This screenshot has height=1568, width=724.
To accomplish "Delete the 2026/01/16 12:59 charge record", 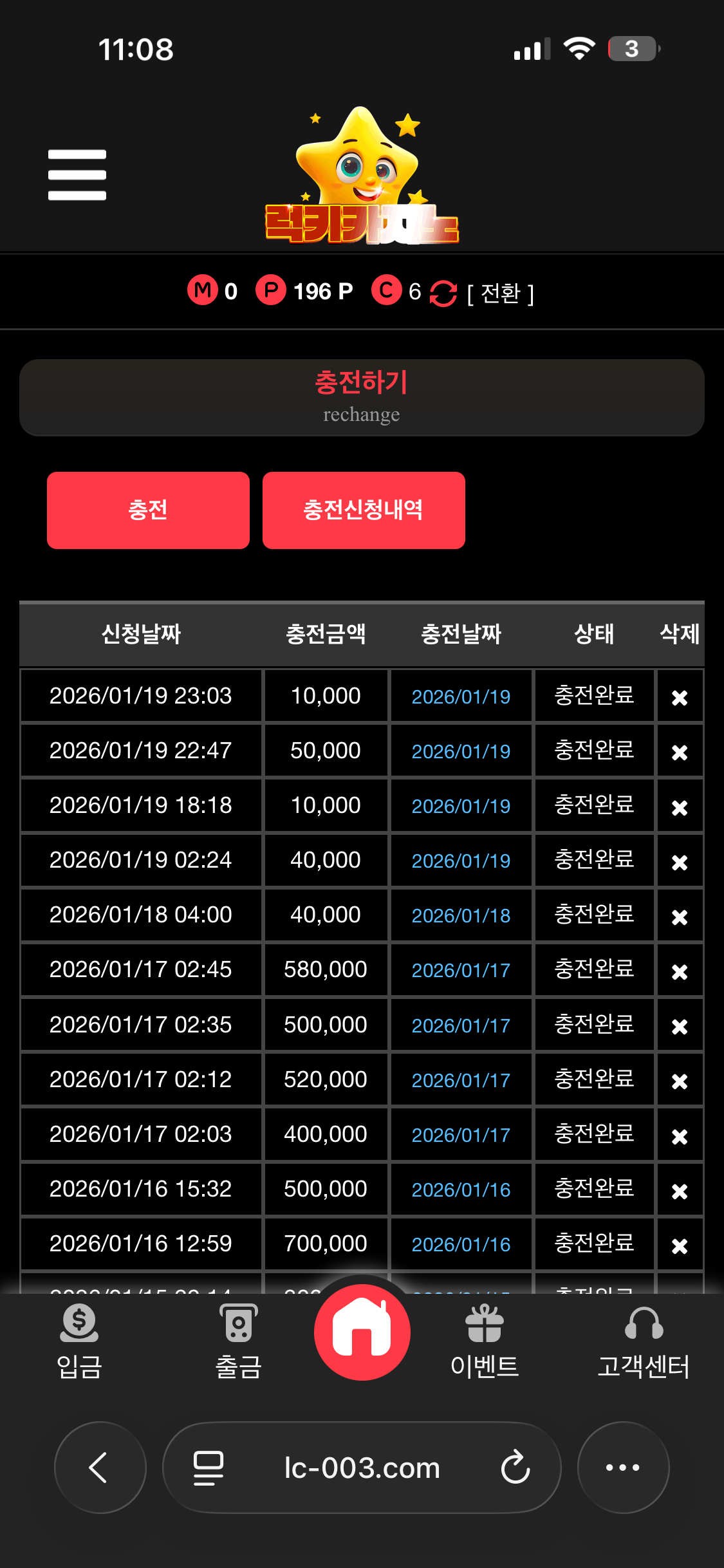I will [x=680, y=1246].
